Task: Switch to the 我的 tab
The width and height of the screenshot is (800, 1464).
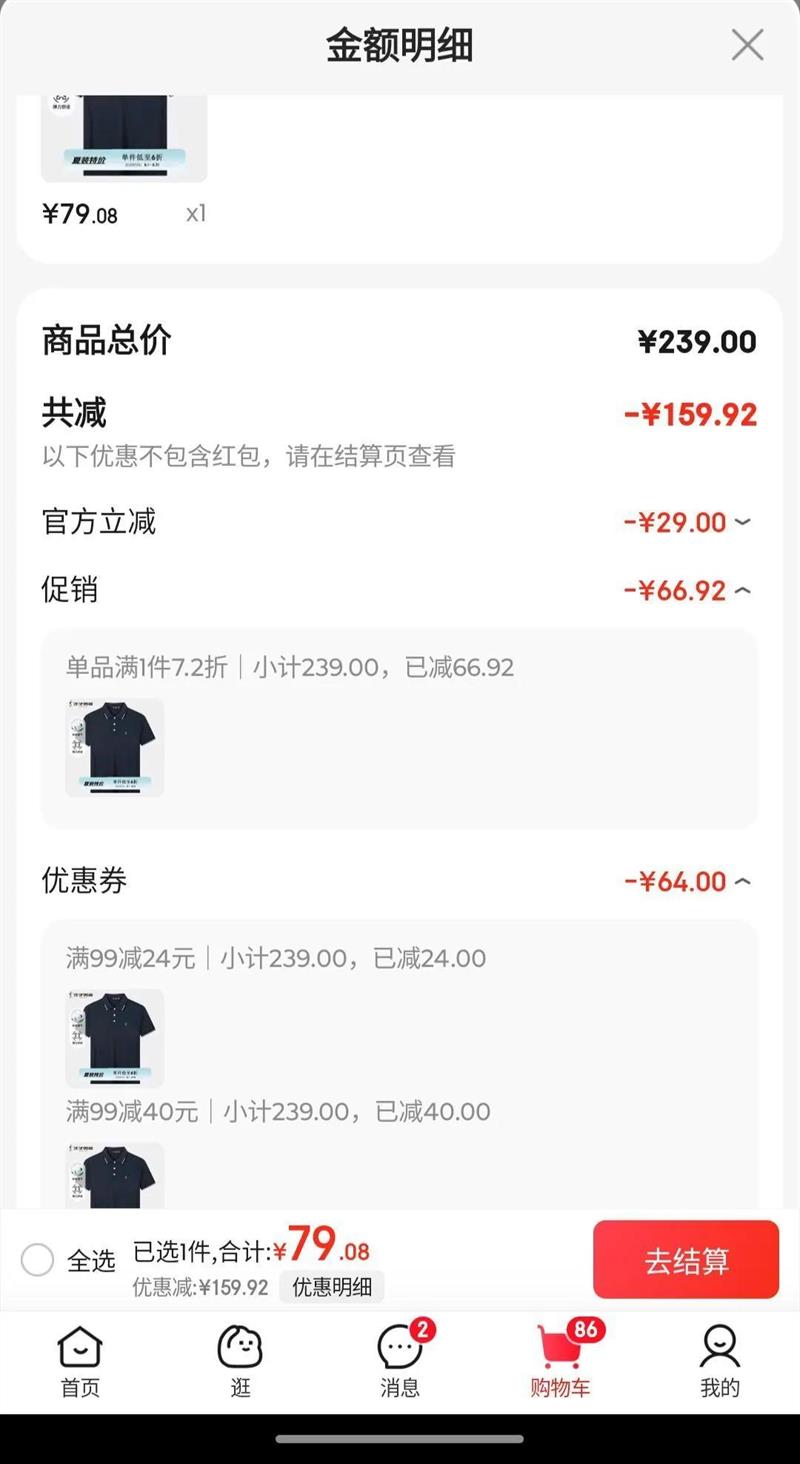Action: pos(720,1361)
